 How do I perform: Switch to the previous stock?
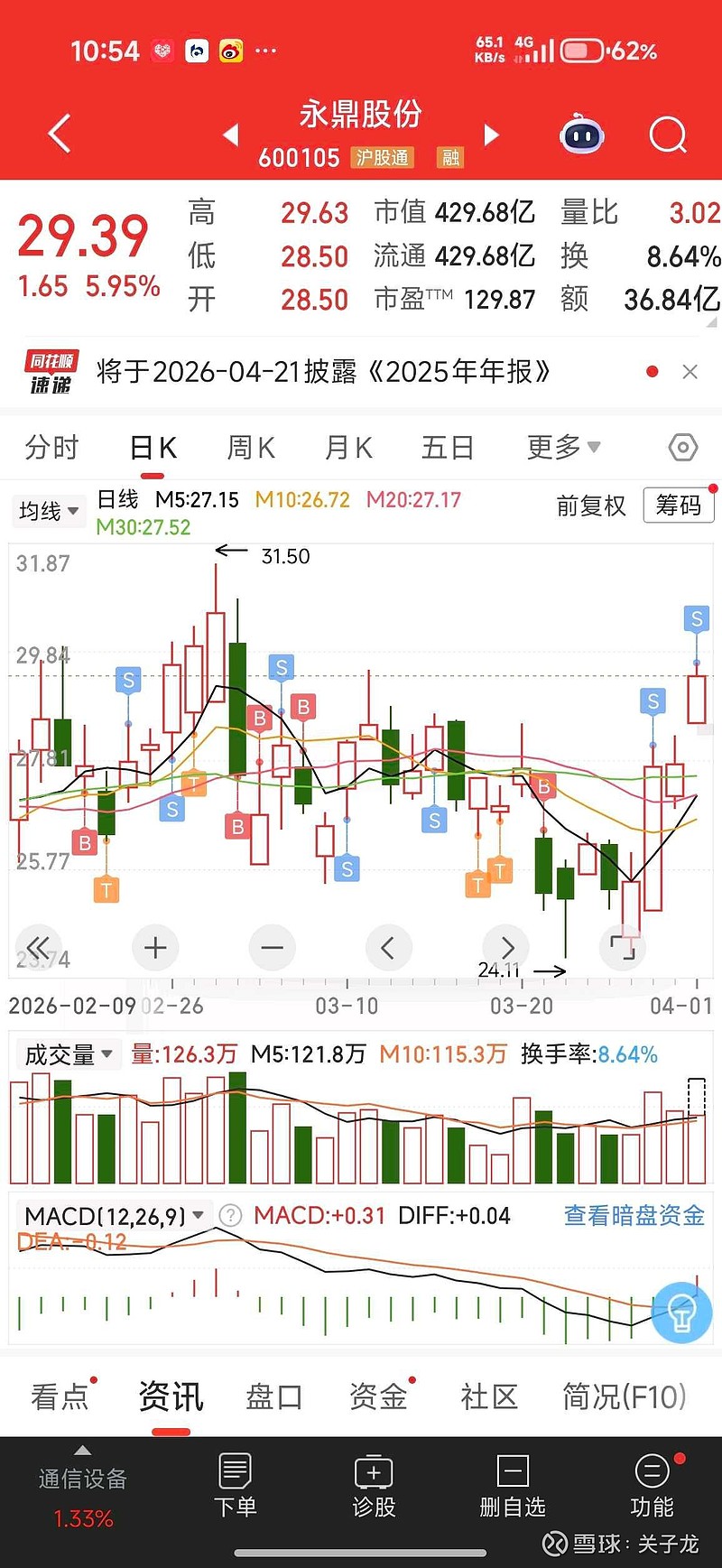(231, 135)
